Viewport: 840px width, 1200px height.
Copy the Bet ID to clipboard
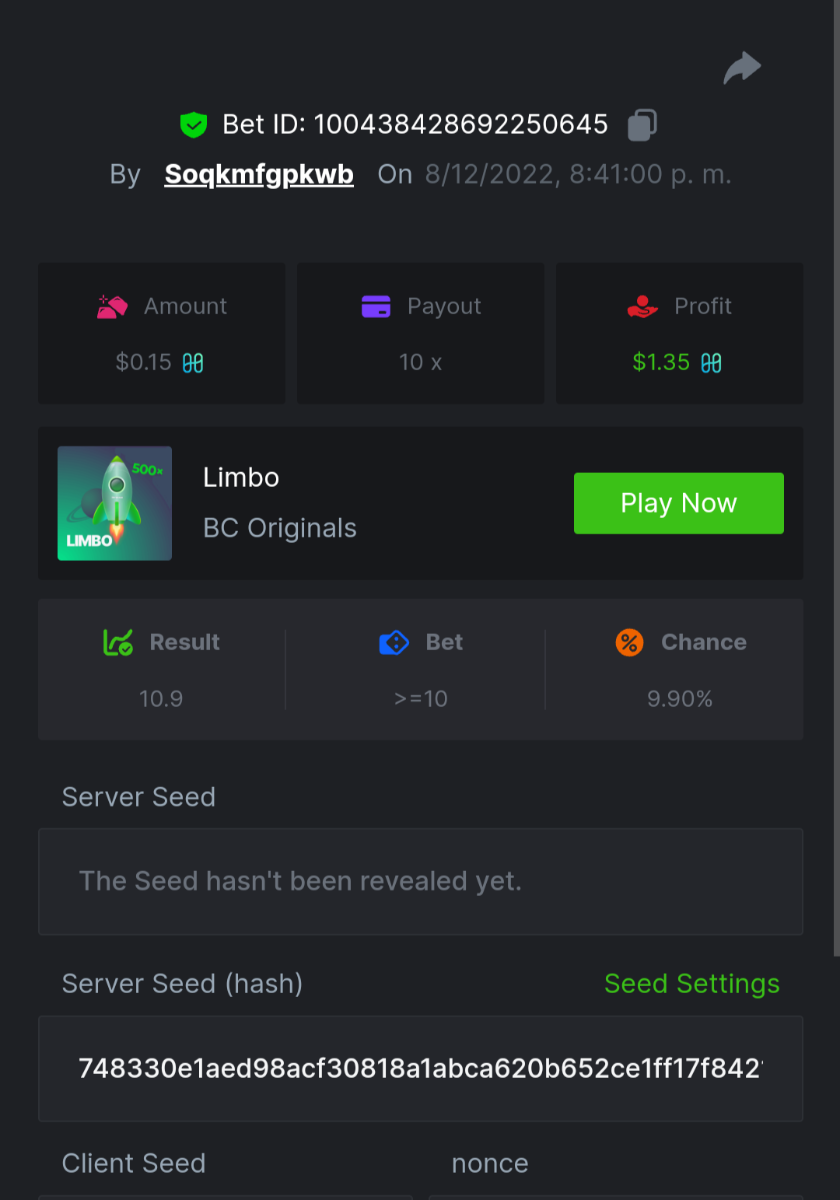tap(642, 125)
